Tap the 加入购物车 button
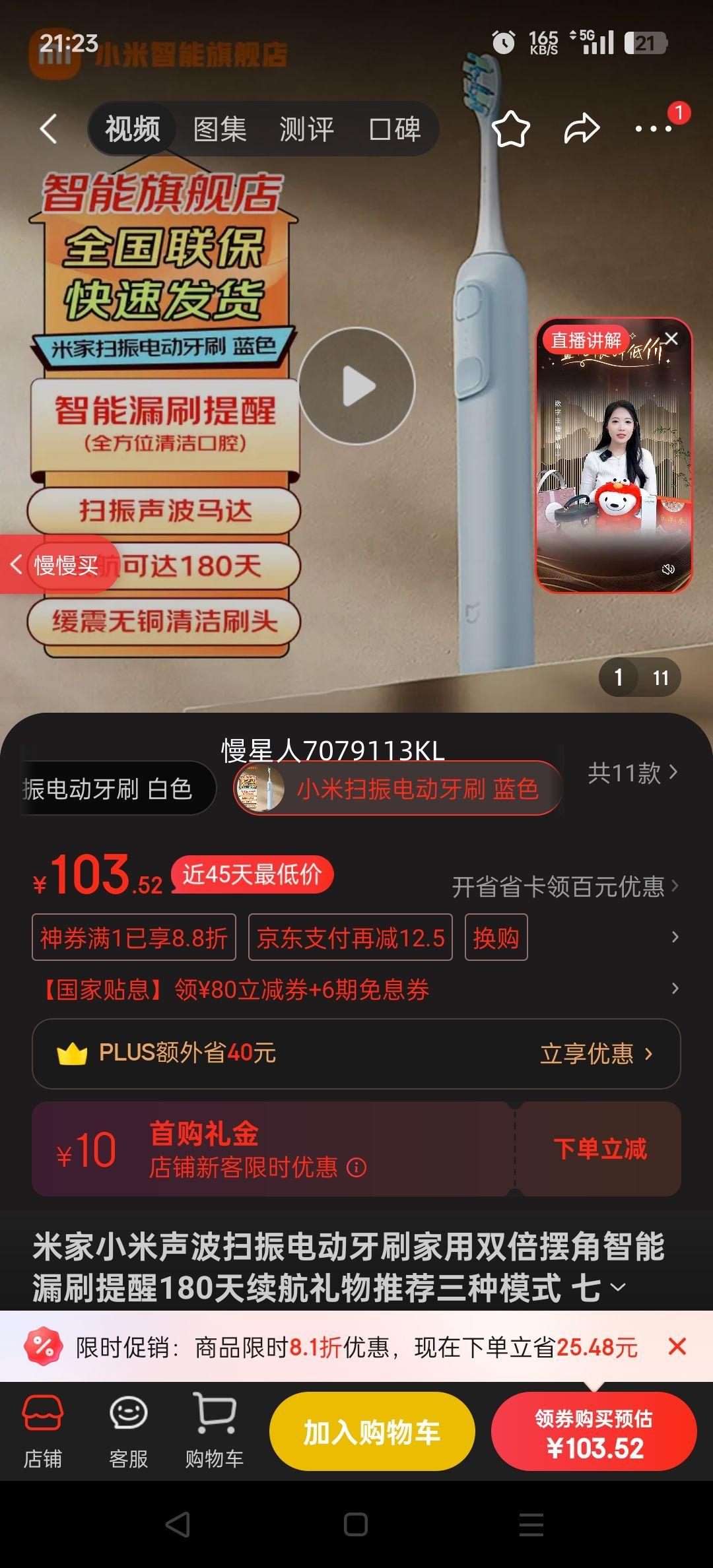Image resolution: width=713 pixels, height=1568 pixels. [x=372, y=1431]
